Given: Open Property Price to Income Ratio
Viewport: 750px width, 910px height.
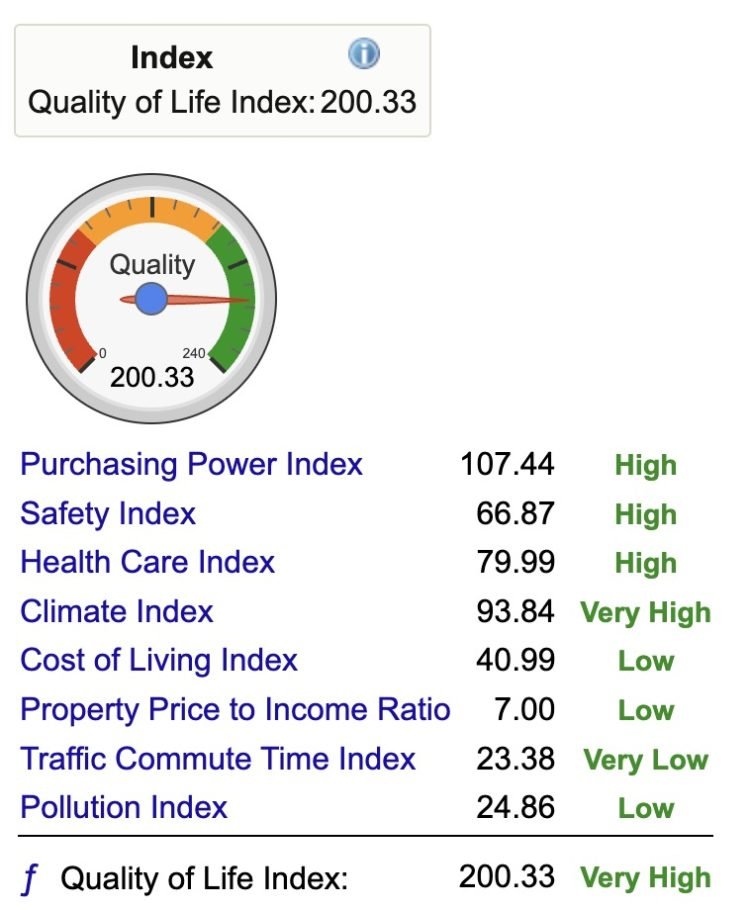Looking at the screenshot, I should (235, 709).
